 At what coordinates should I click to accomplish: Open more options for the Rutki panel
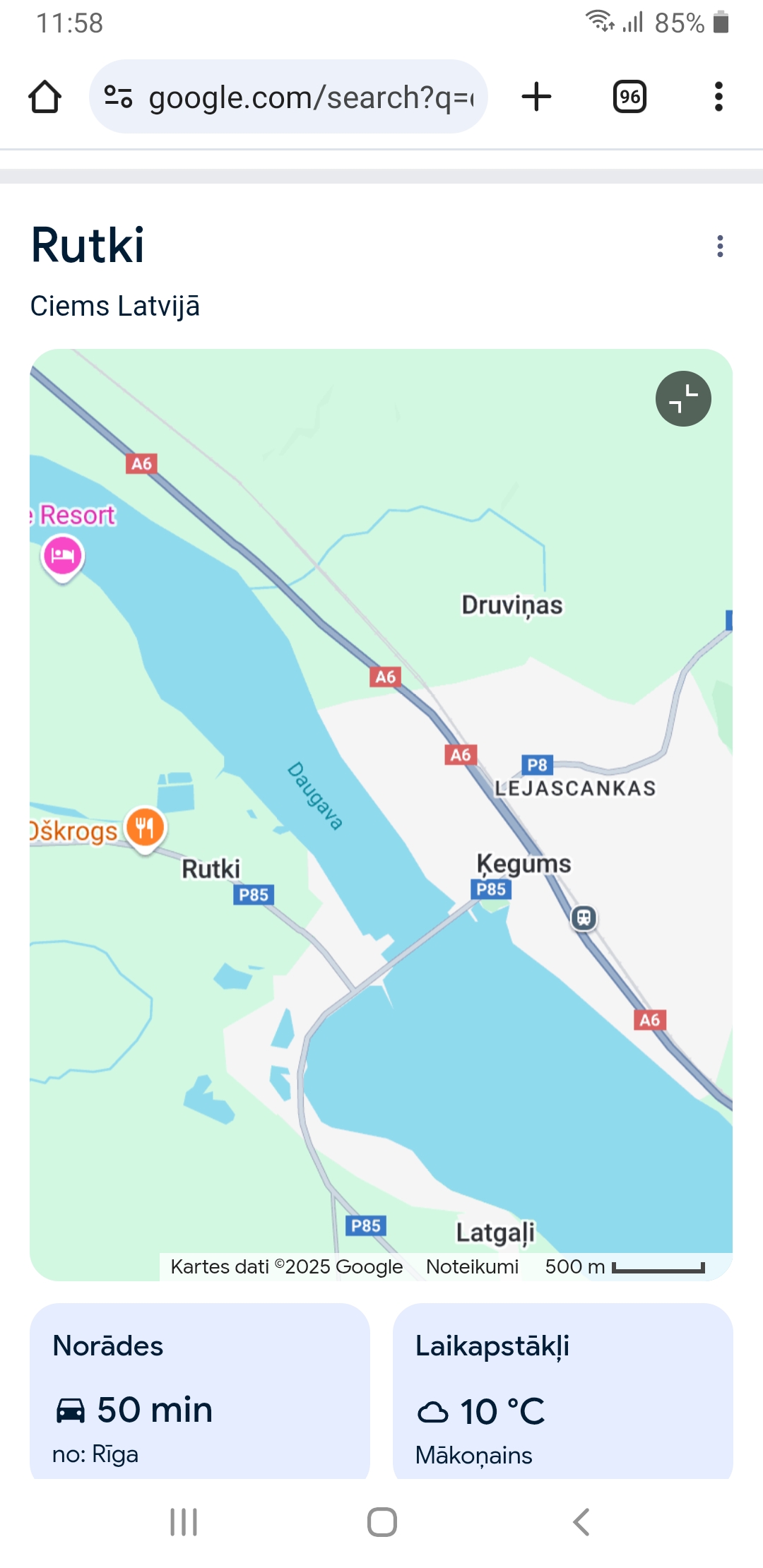coord(720,247)
